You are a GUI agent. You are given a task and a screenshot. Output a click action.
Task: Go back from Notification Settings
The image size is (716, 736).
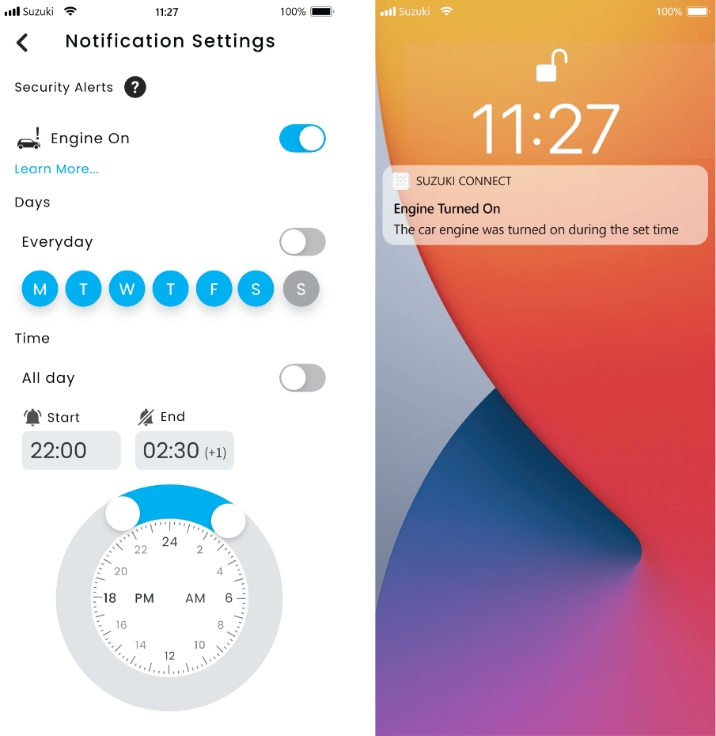point(23,42)
